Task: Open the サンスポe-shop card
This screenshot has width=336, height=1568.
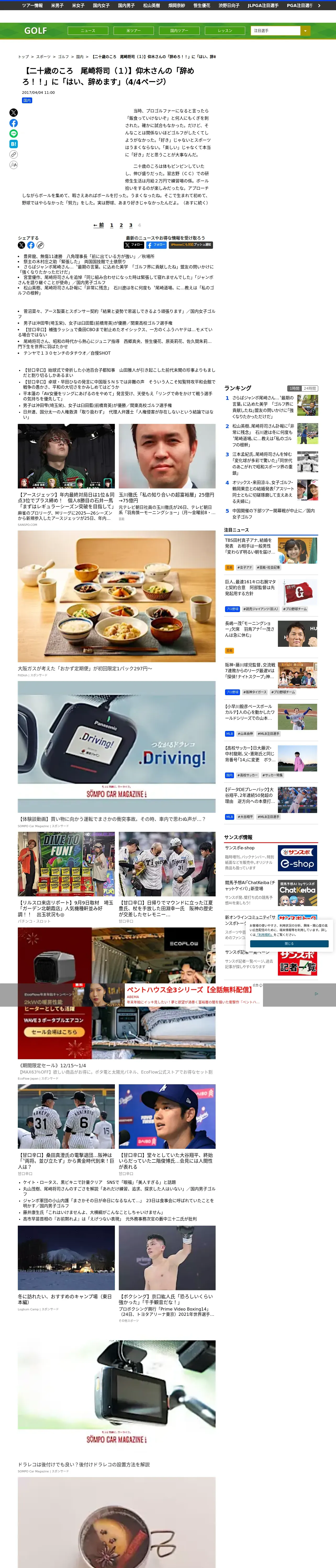Action: pyautogui.click(x=271, y=858)
